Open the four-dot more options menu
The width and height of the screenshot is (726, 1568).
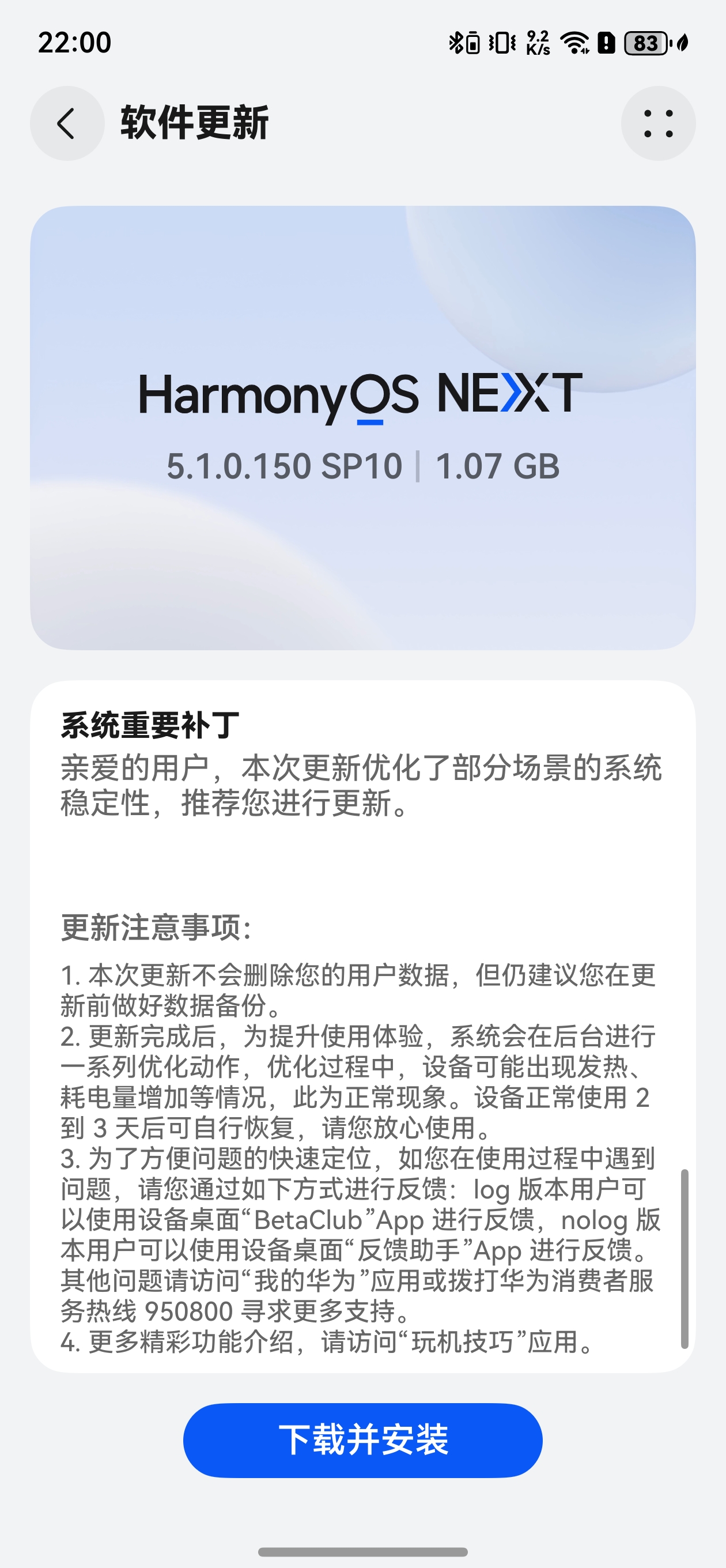point(658,123)
